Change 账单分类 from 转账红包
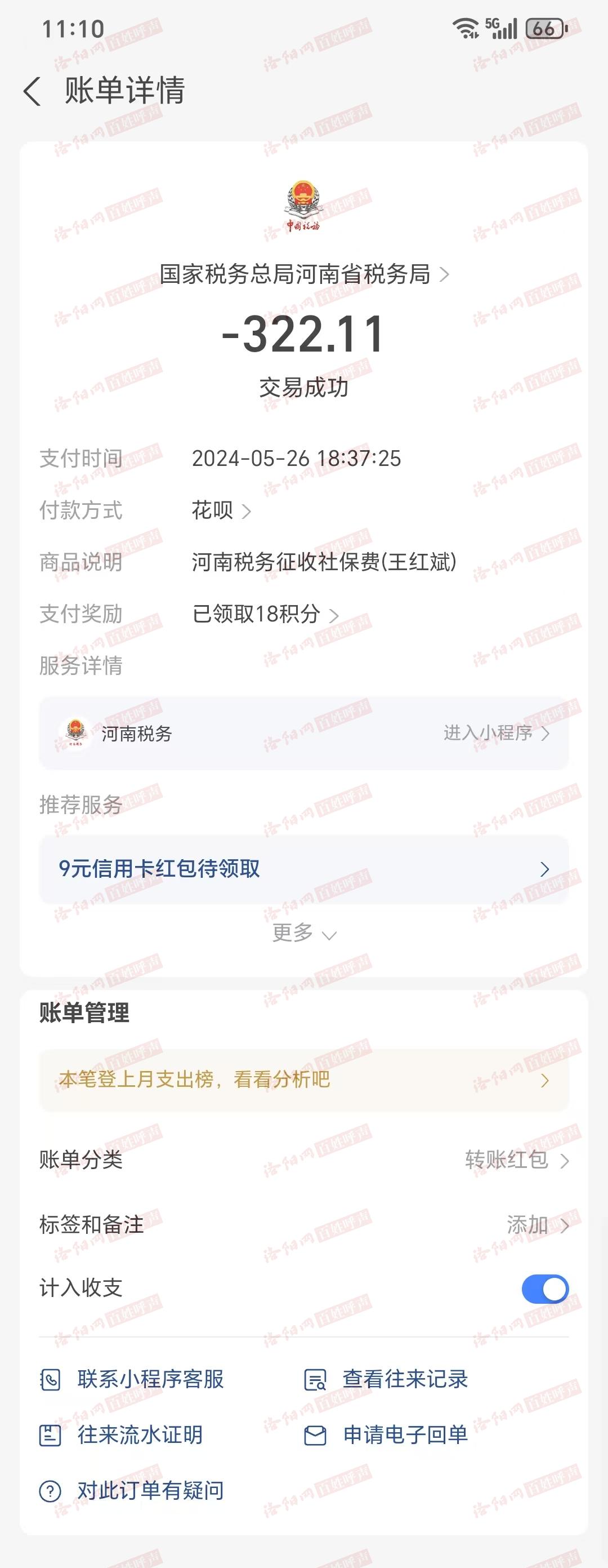This screenshot has height=1568, width=608. pos(516,1160)
